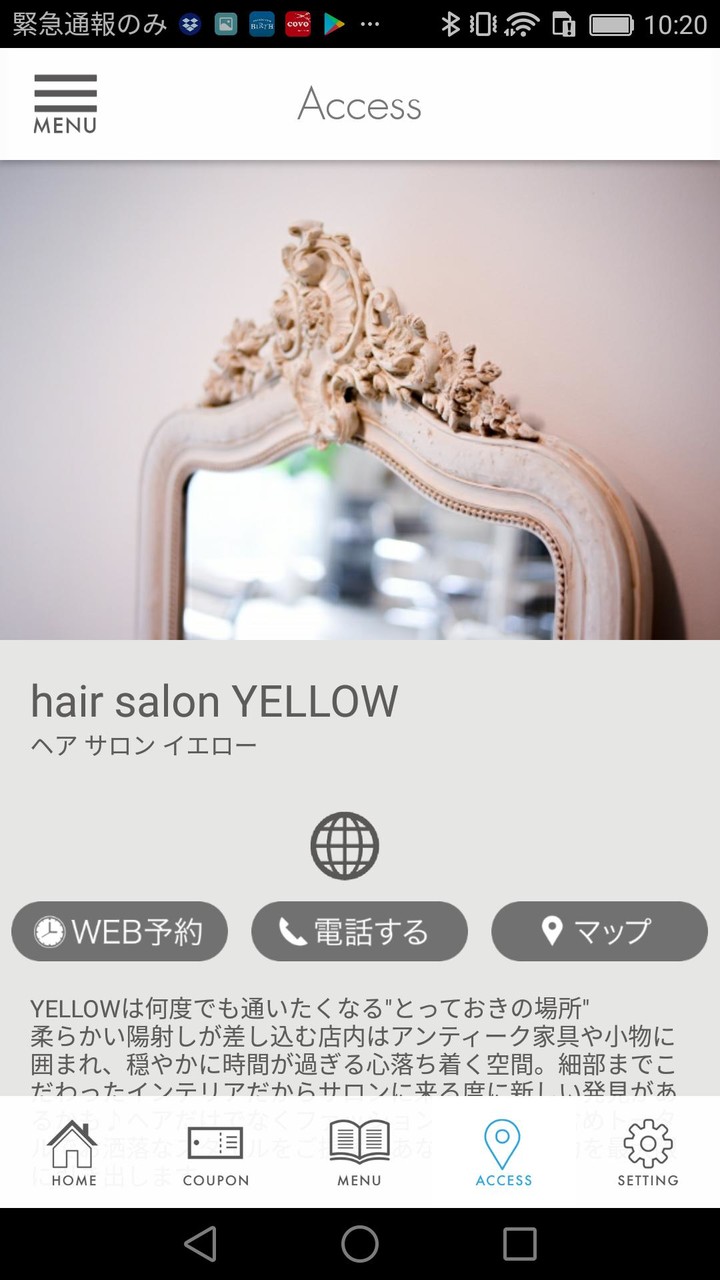Open the MENU tab in bottom bar
Screen dimensions: 720x1280
tap(359, 1153)
